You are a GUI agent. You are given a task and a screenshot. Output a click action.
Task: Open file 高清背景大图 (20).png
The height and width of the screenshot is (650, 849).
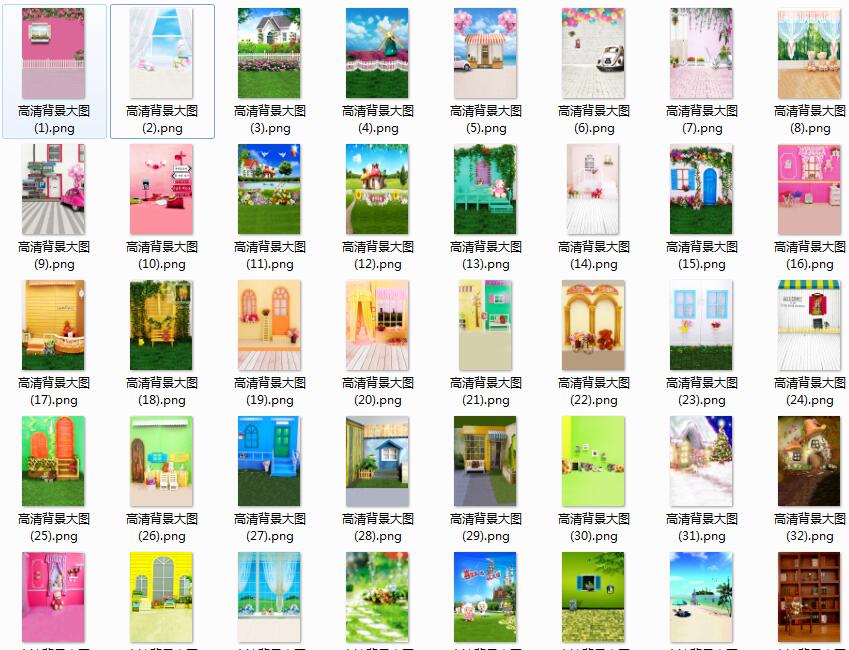tap(377, 325)
